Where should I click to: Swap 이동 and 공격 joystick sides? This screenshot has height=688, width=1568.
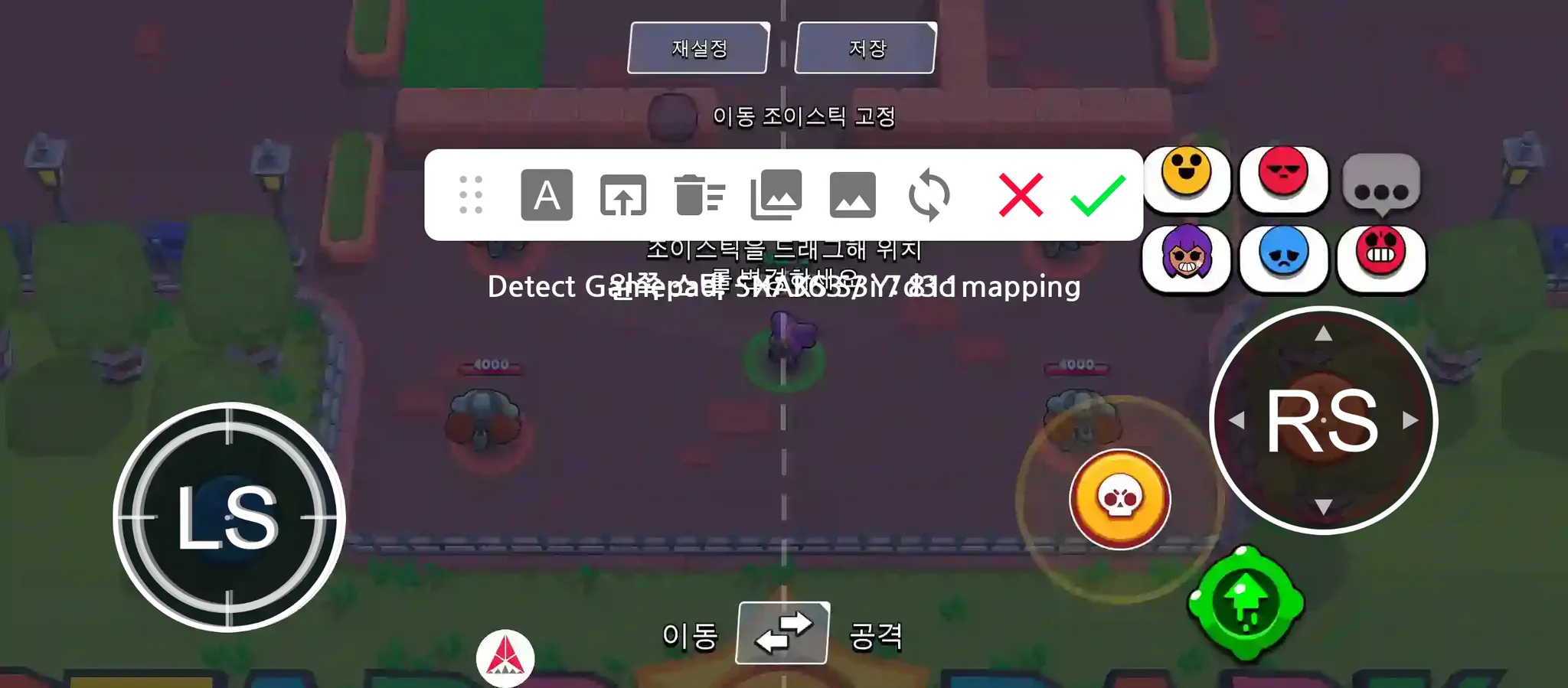tap(782, 633)
